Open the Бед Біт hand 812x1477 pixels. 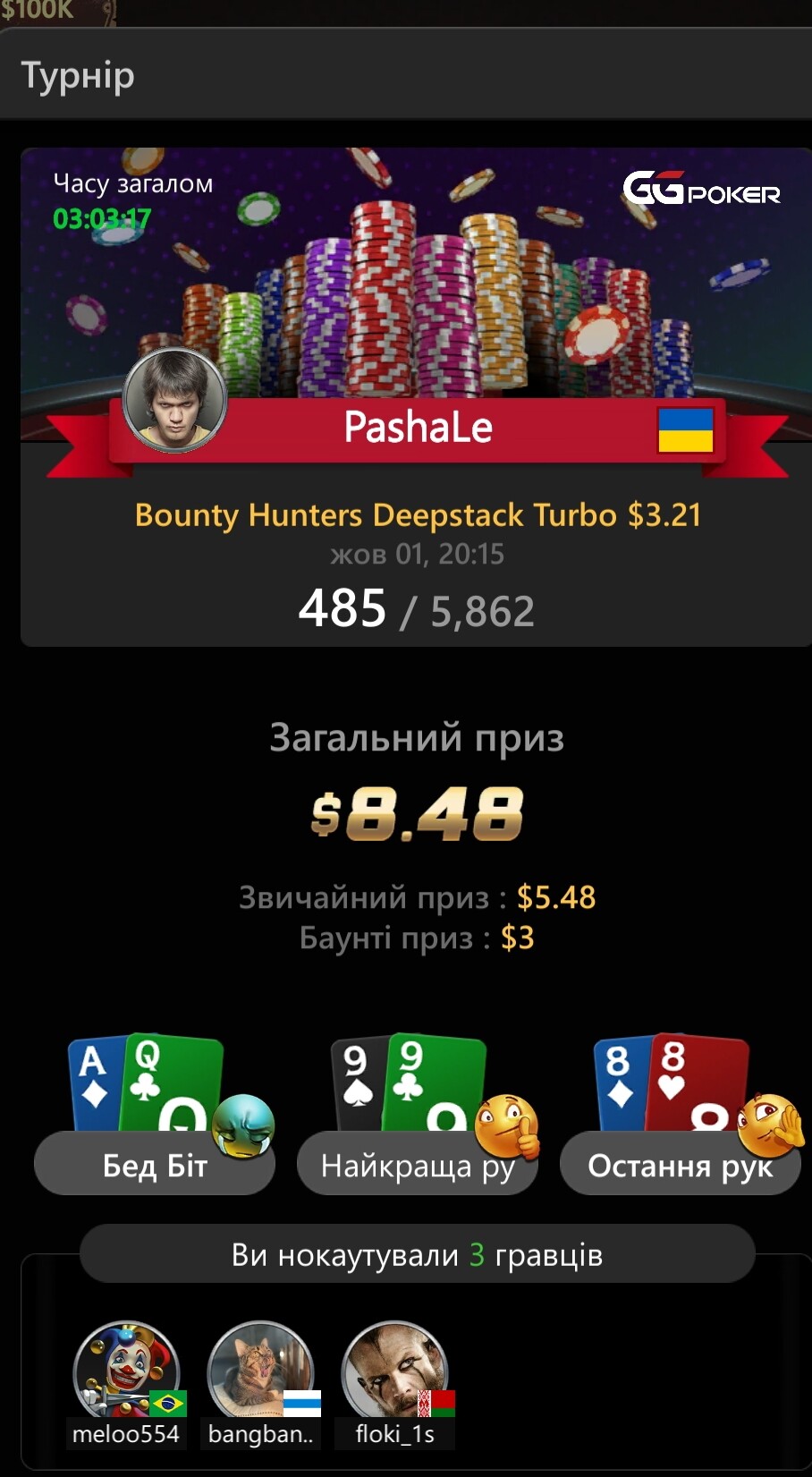(x=154, y=1164)
